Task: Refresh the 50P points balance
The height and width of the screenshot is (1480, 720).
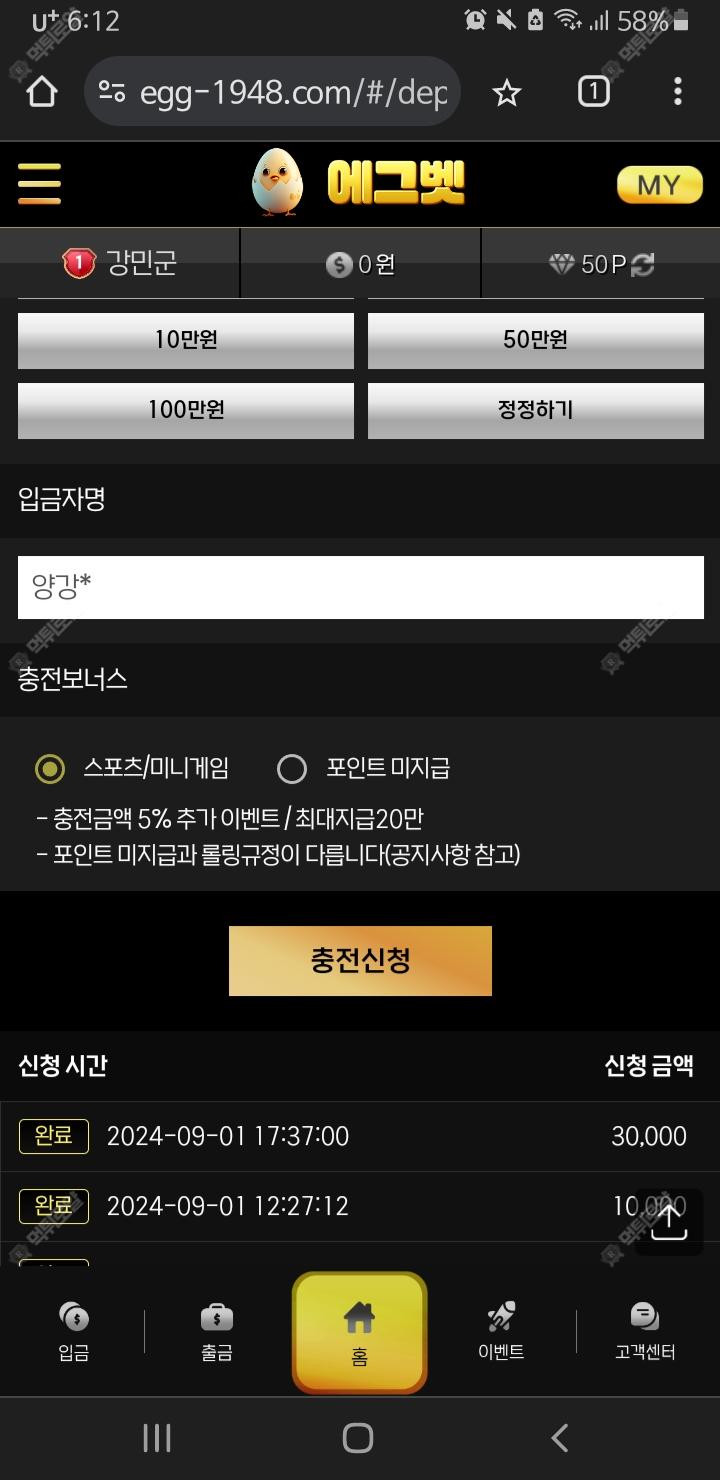Action: tap(642, 264)
